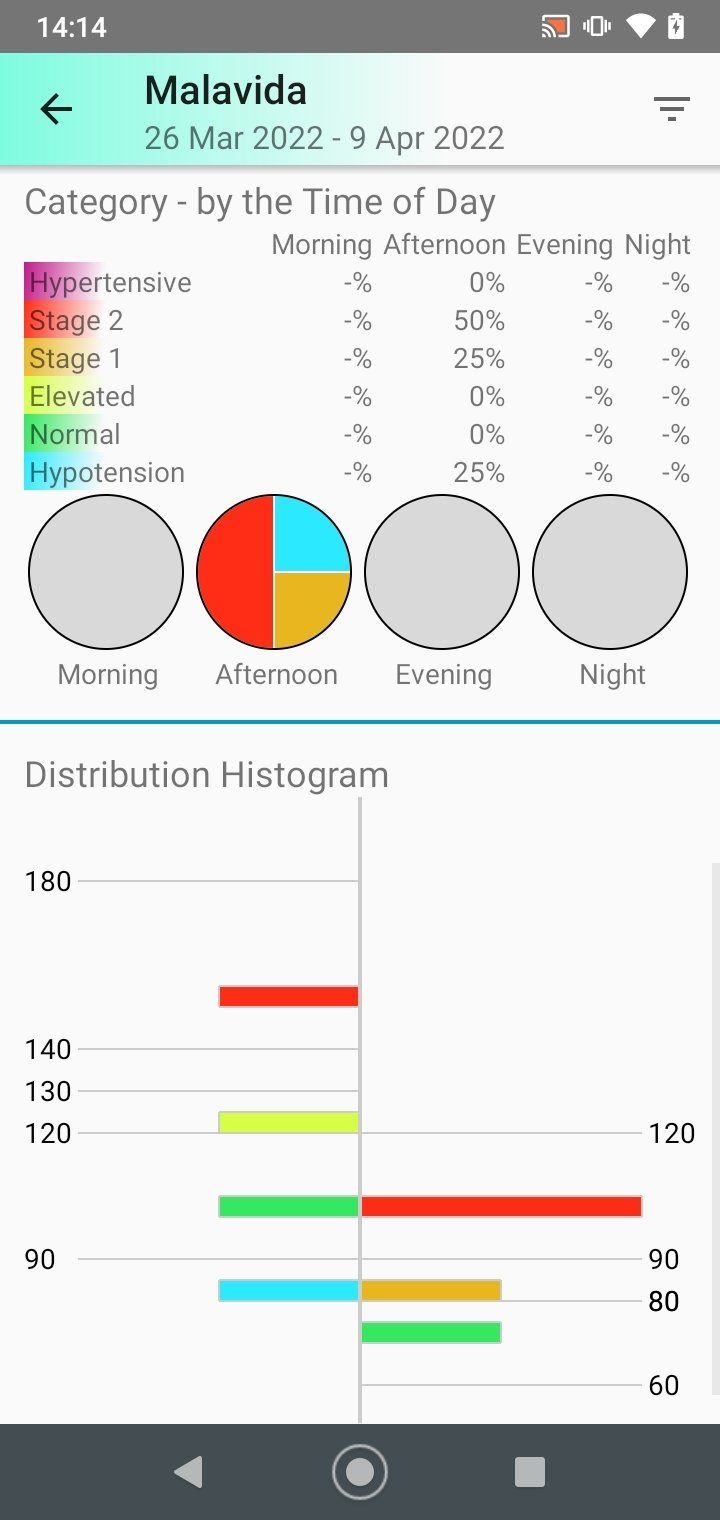
Task: Go back using the arrow
Action: click(56, 109)
